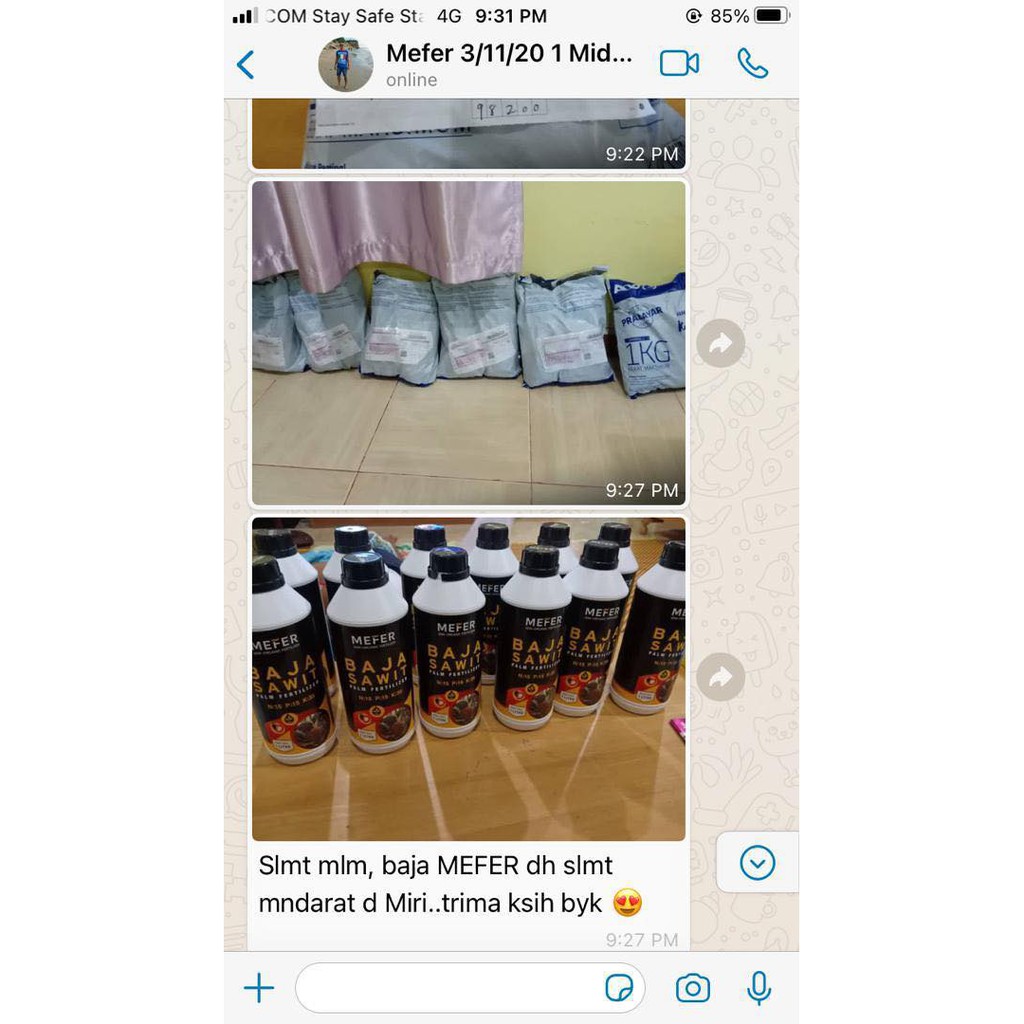Tap the voice message microphone

click(x=759, y=988)
